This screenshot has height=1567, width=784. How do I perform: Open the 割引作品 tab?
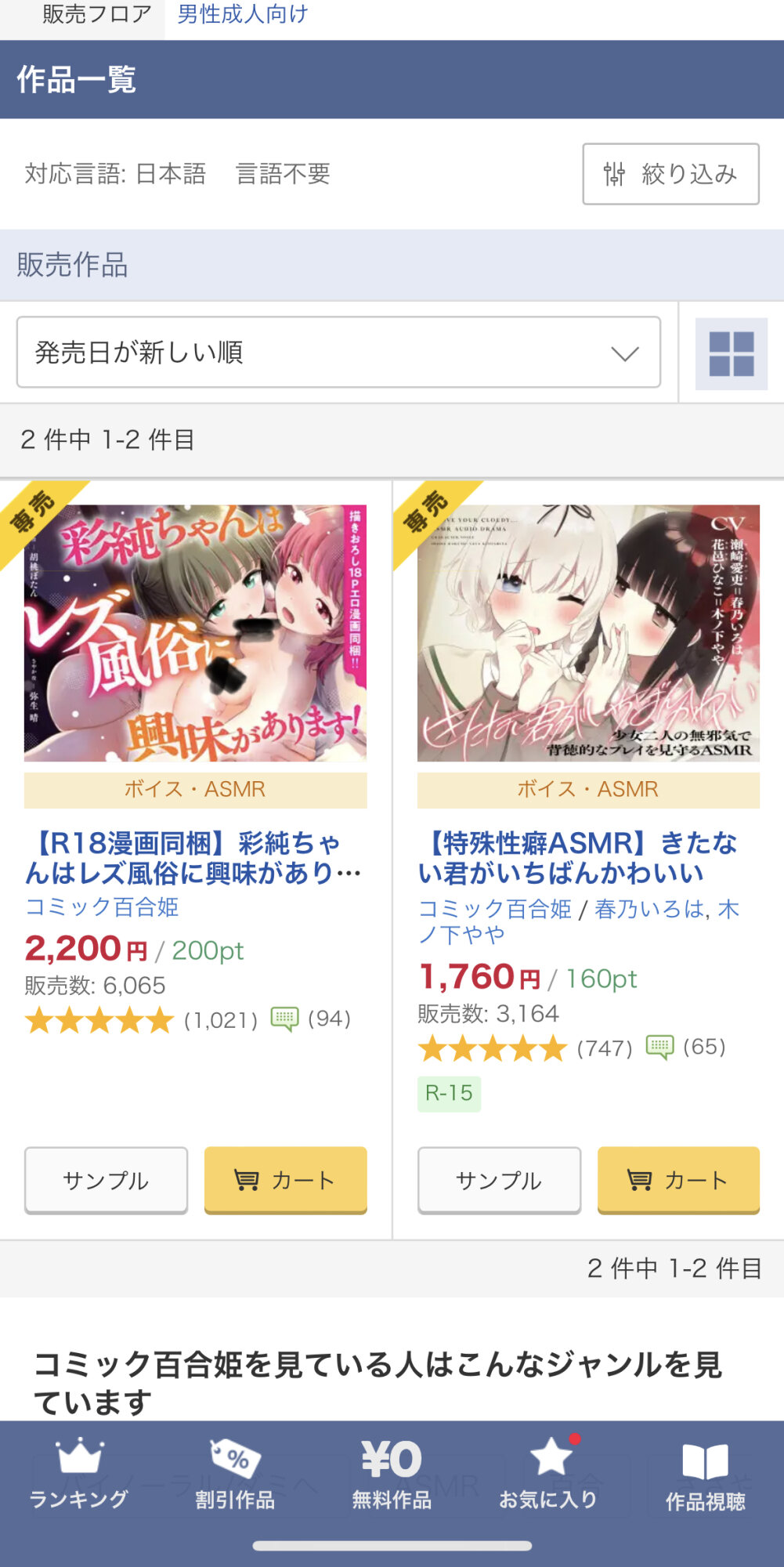[235, 1475]
